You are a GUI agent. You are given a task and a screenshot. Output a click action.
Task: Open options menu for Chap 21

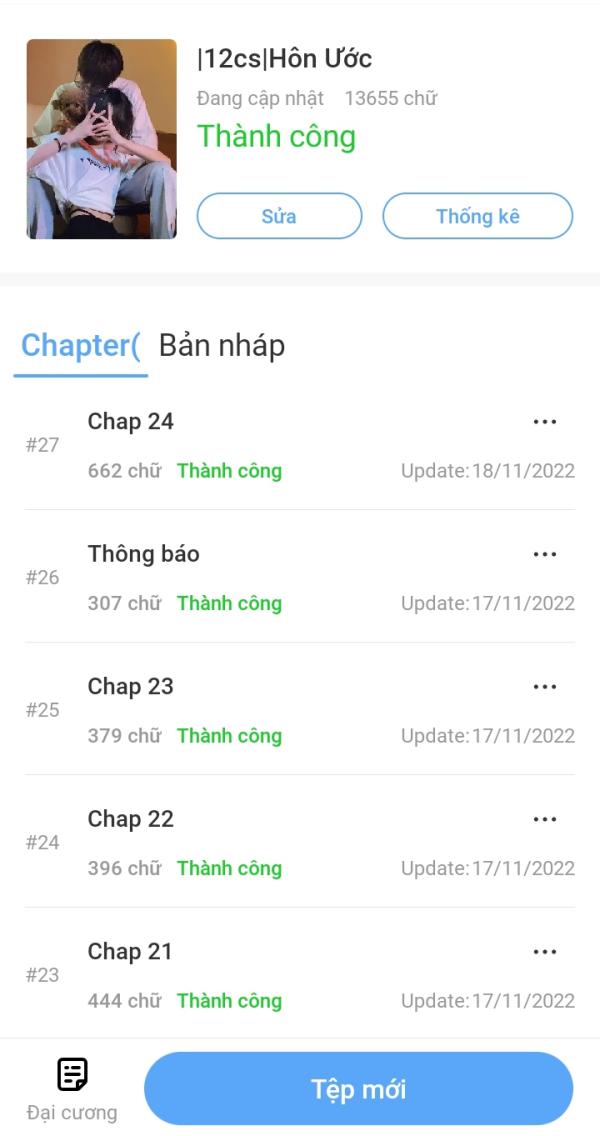pyautogui.click(x=545, y=952)
